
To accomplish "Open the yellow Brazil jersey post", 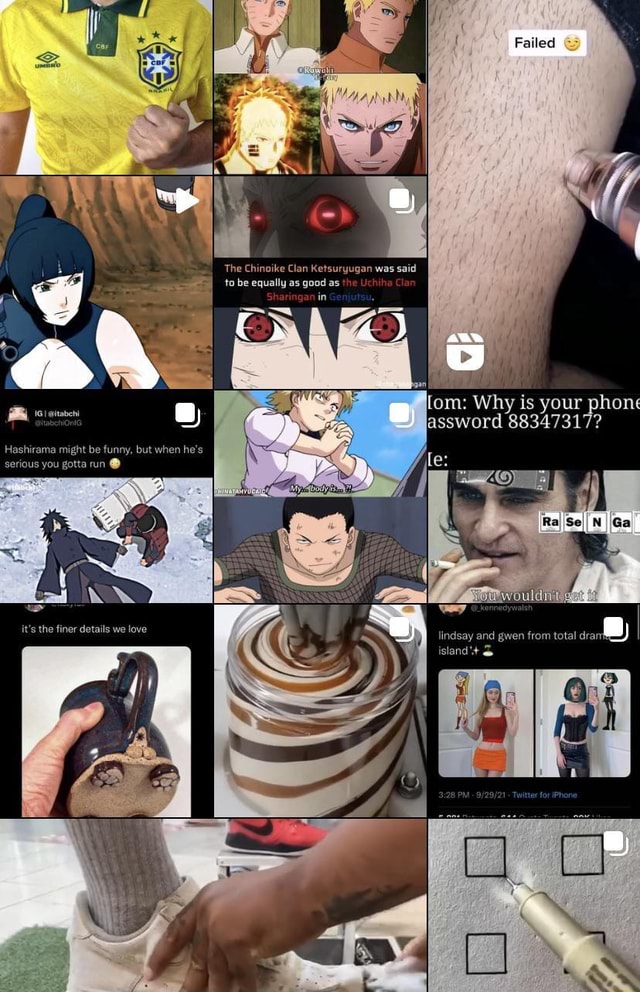I will point(105,86).
